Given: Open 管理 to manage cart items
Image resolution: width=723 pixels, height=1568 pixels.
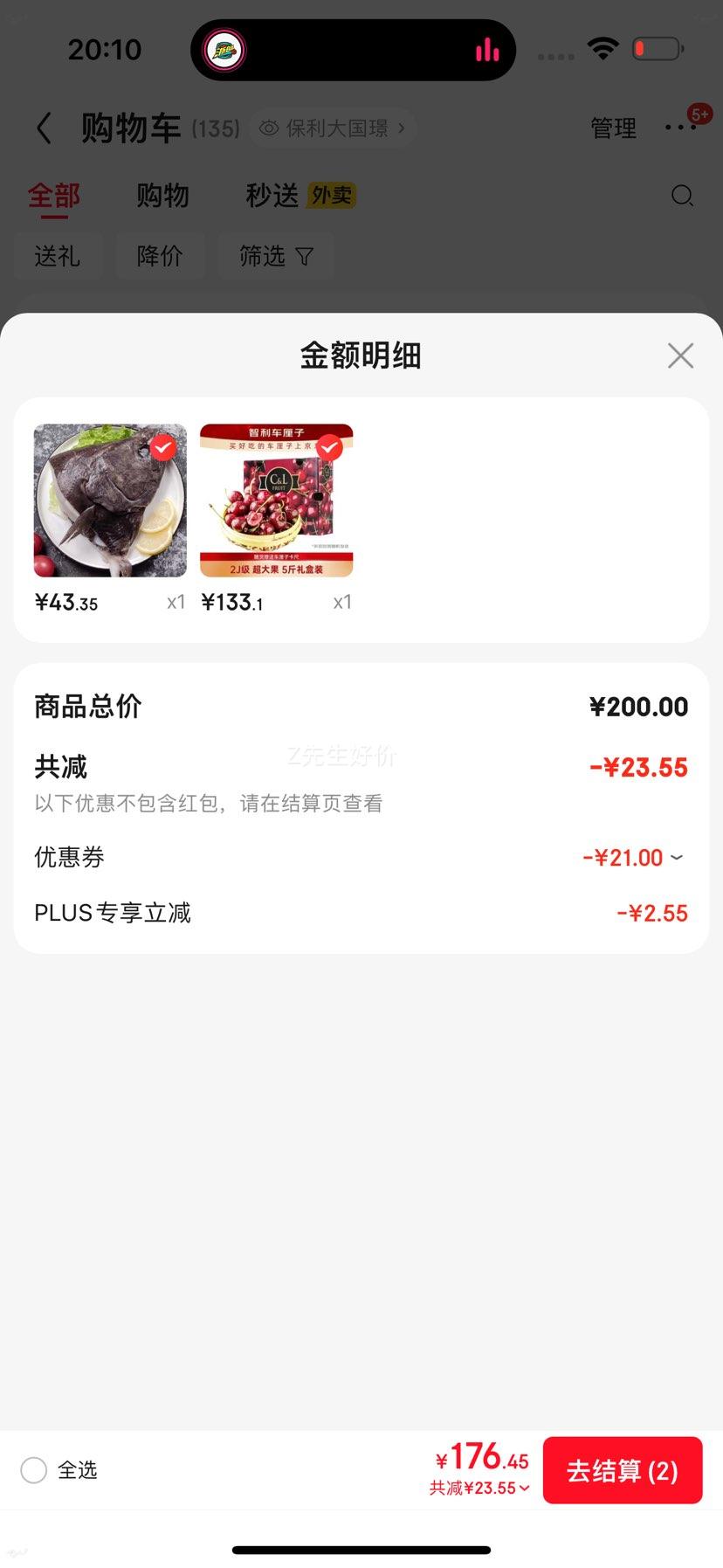Looking at the screenshot, I should (x=613, y=128).
